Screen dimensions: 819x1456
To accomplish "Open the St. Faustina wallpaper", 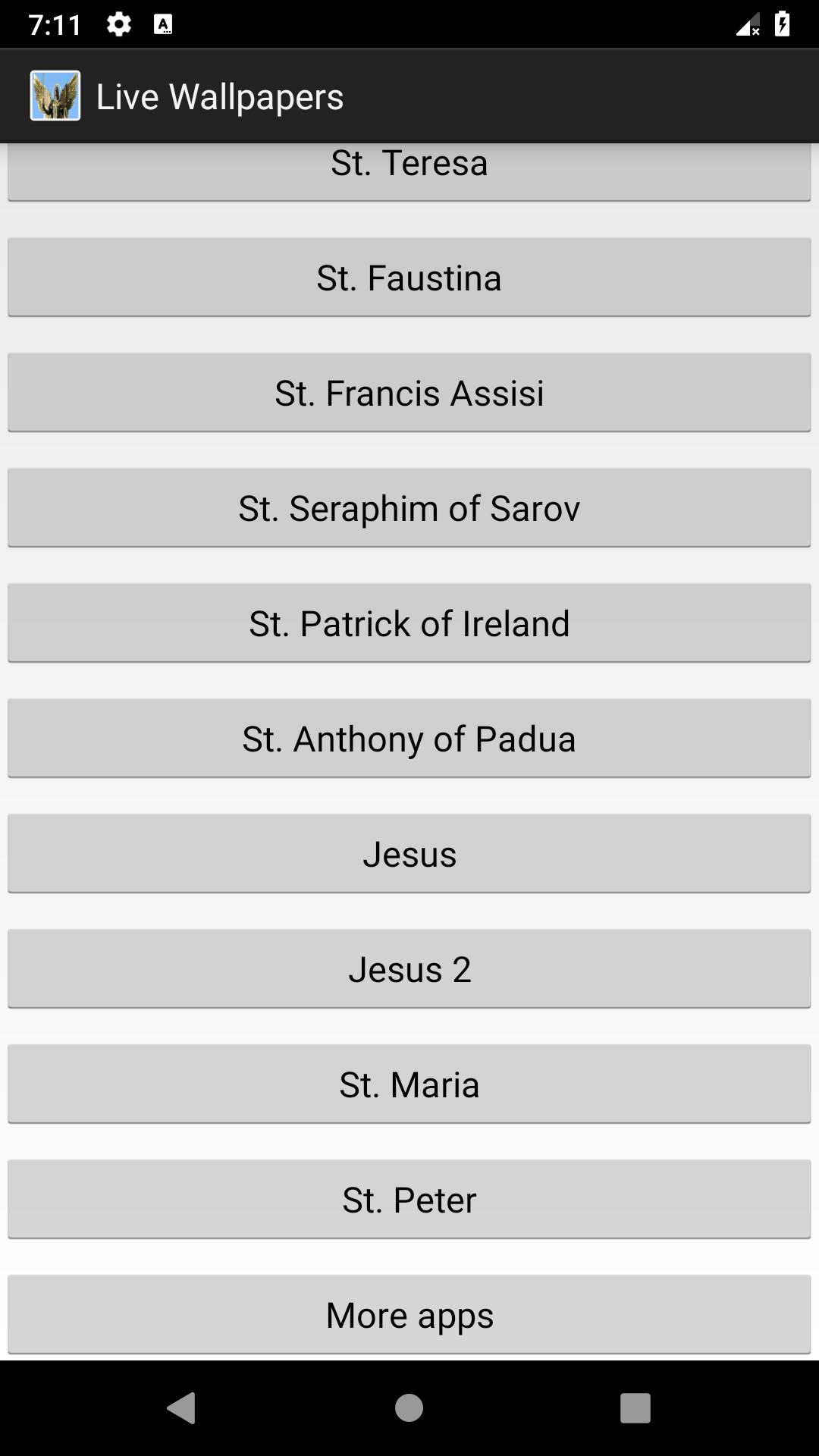I will (409, 278).
